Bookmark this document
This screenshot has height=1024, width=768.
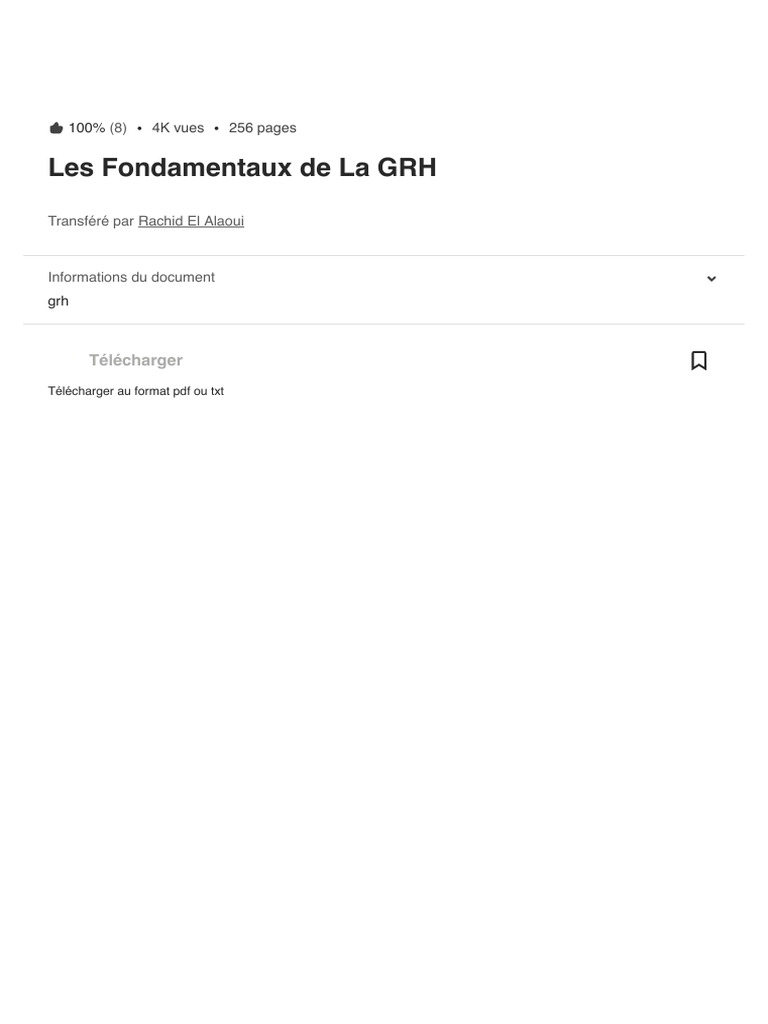699,360
